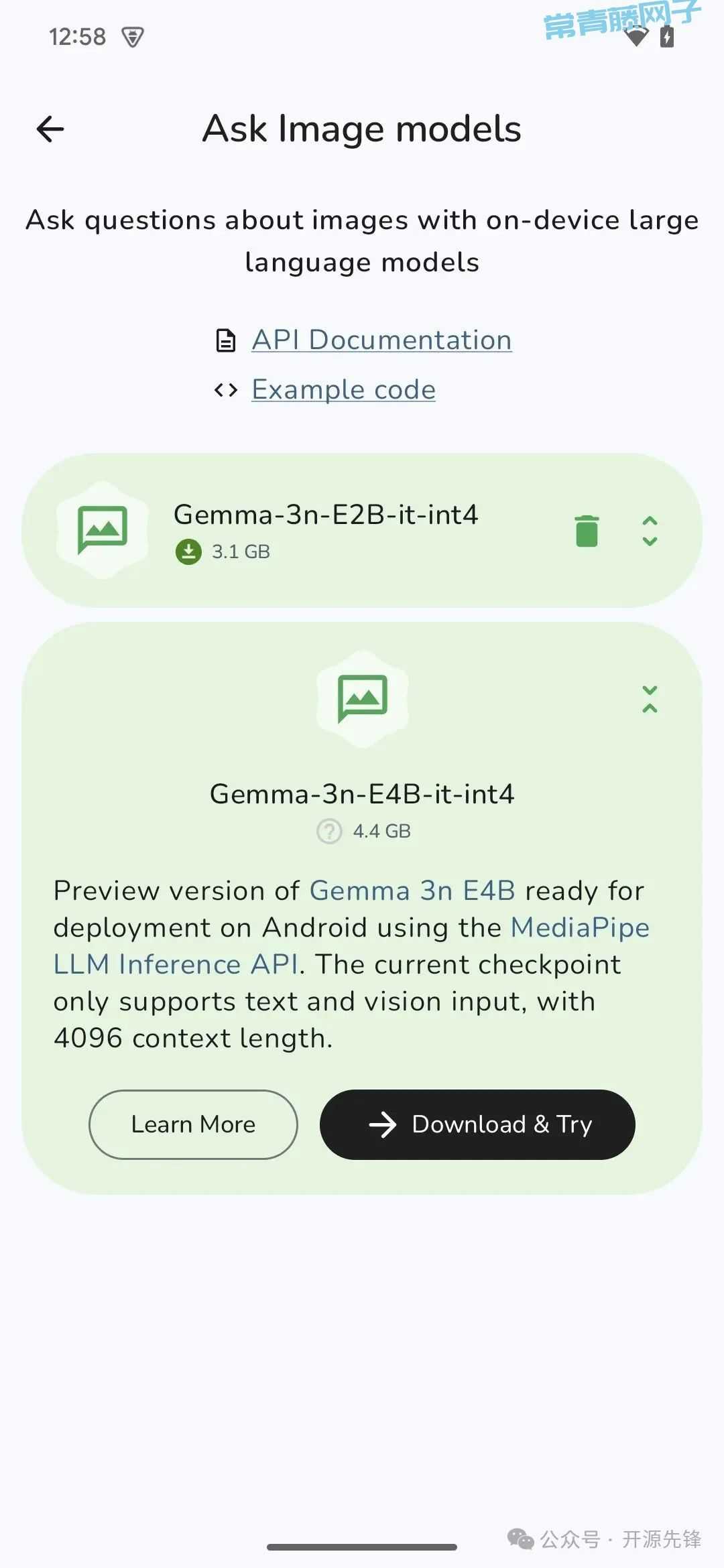Go back using the arrow icon
Image resolution: width=724 pixels, height=1568 pixels.
pyautogui.click(x=50, y=129)
